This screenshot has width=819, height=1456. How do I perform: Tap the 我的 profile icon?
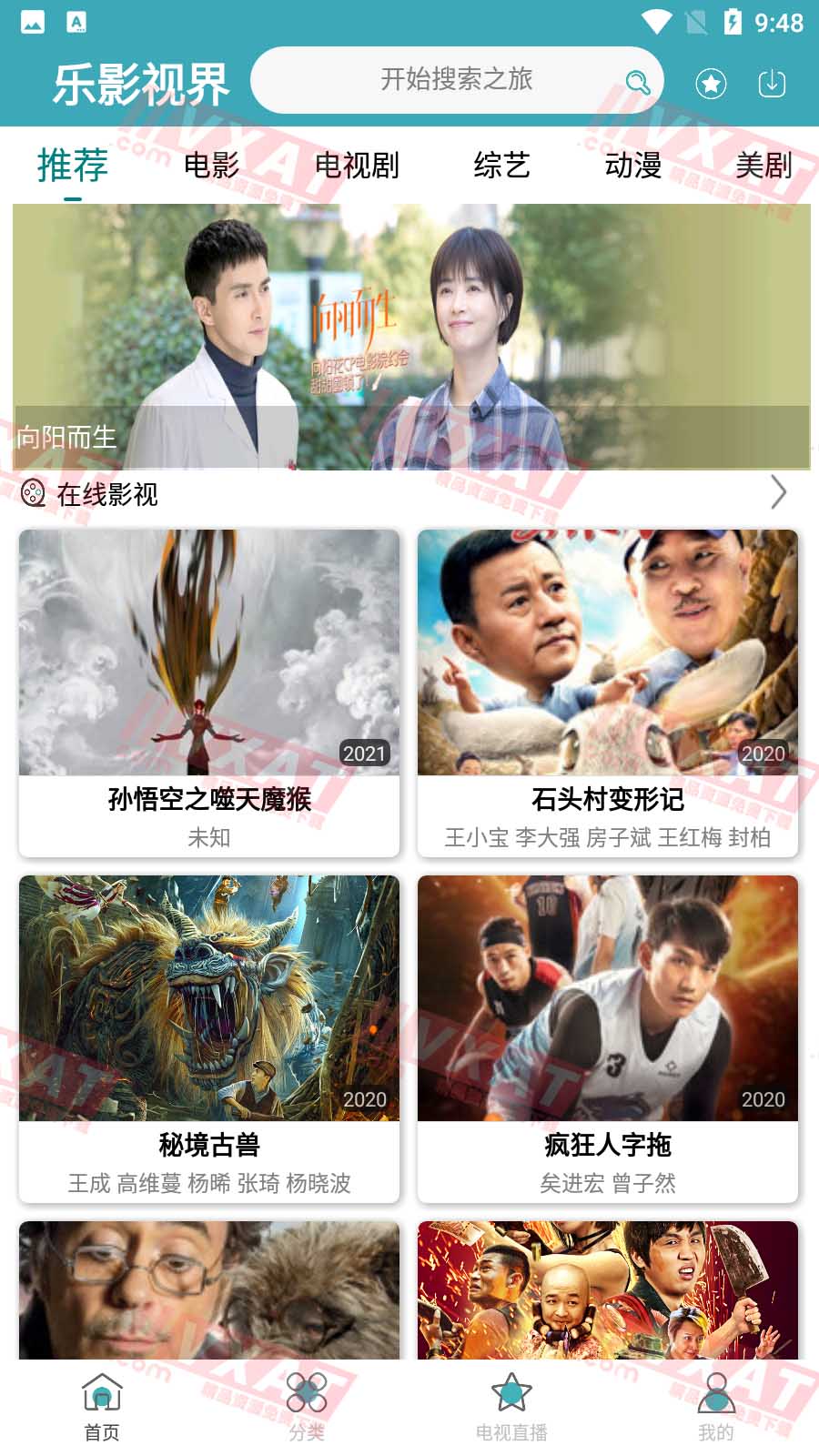716,1393
